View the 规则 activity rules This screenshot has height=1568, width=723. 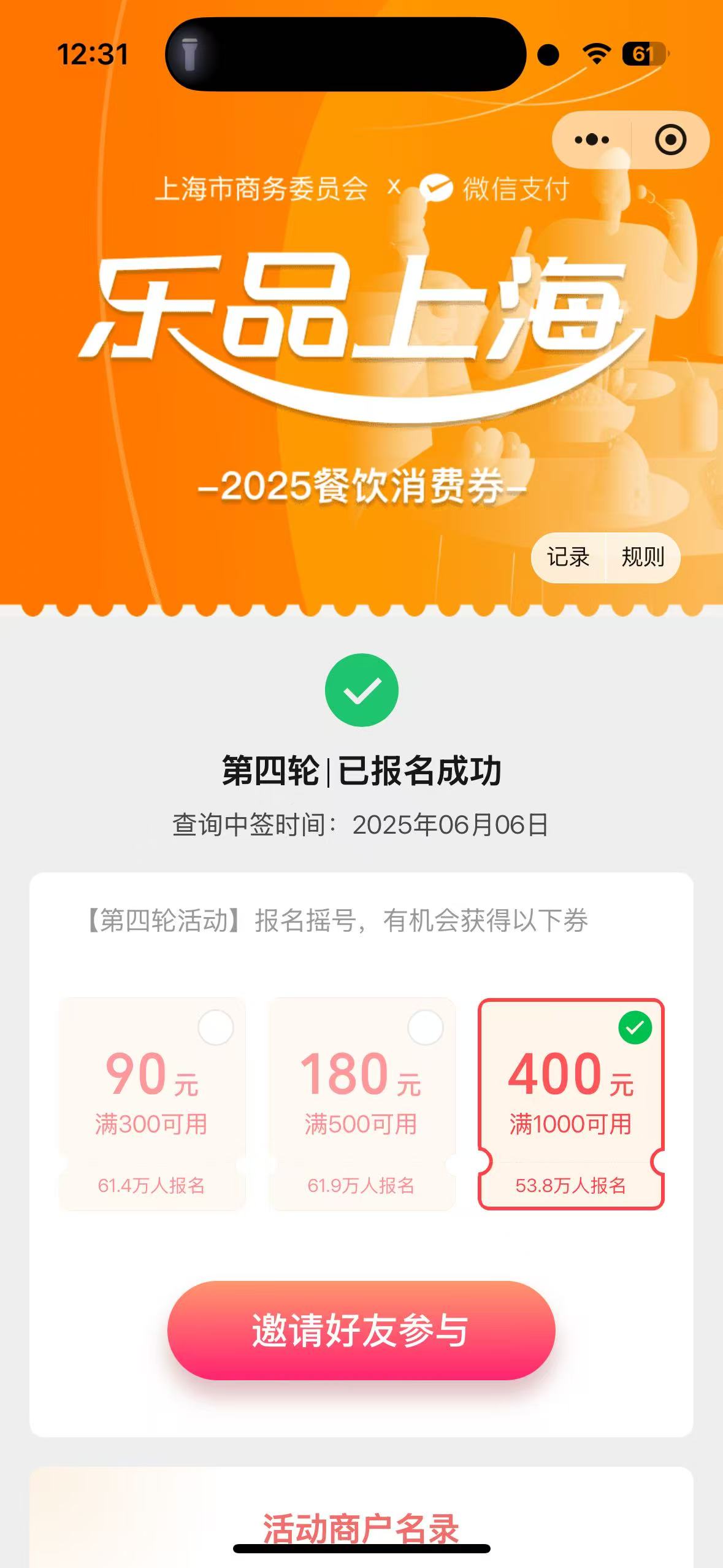[643, 557]
